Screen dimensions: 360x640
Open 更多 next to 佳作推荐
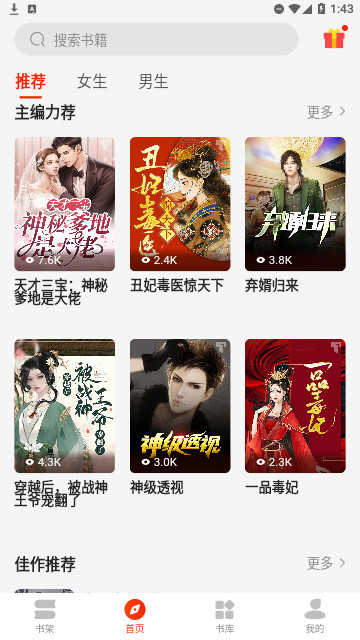(326, 563)
